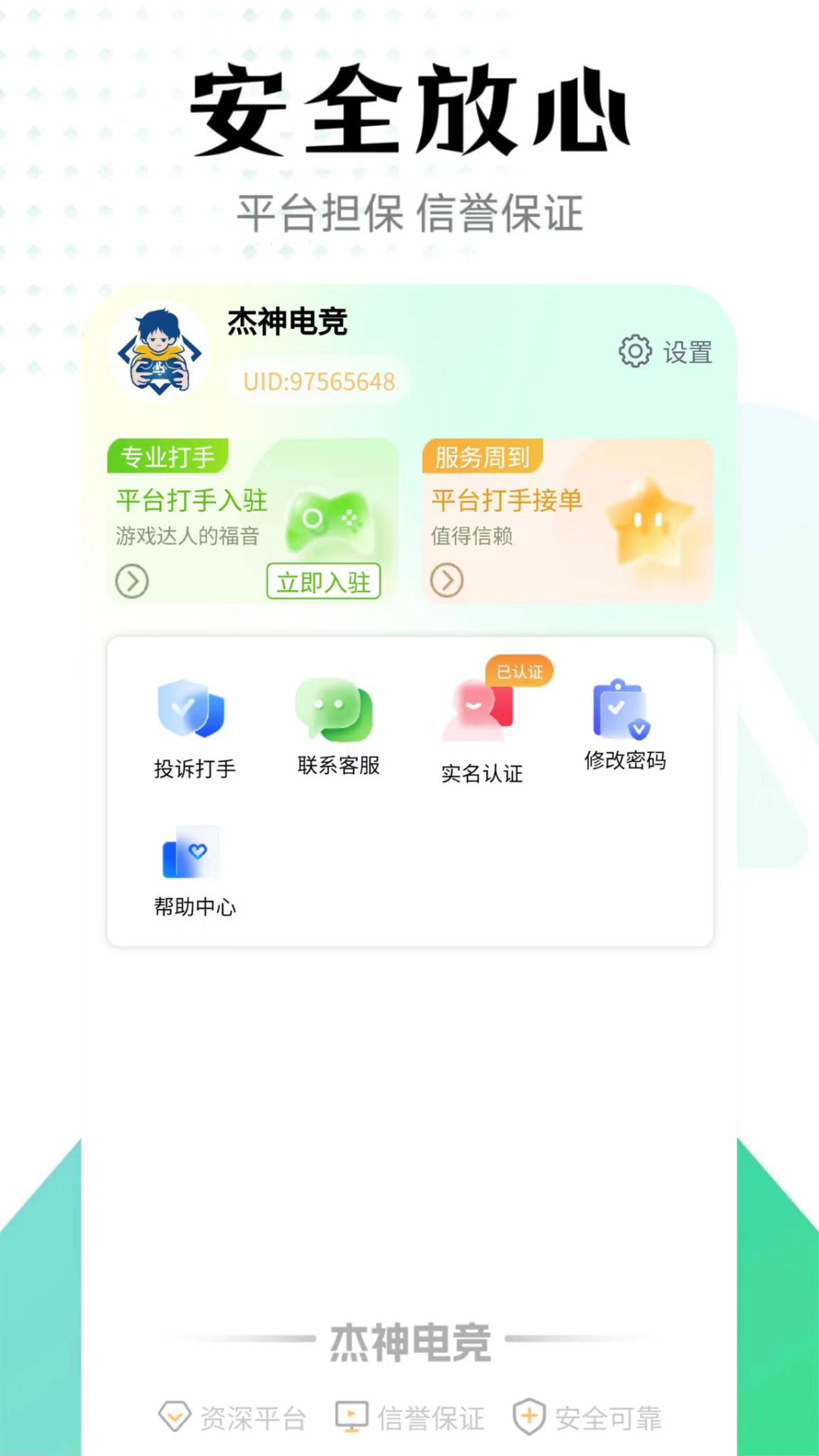Expand the 平台打手入驻 arrow
Image resolution: width=819 pixels, height=1456 pixels.
tap(133, 581)
